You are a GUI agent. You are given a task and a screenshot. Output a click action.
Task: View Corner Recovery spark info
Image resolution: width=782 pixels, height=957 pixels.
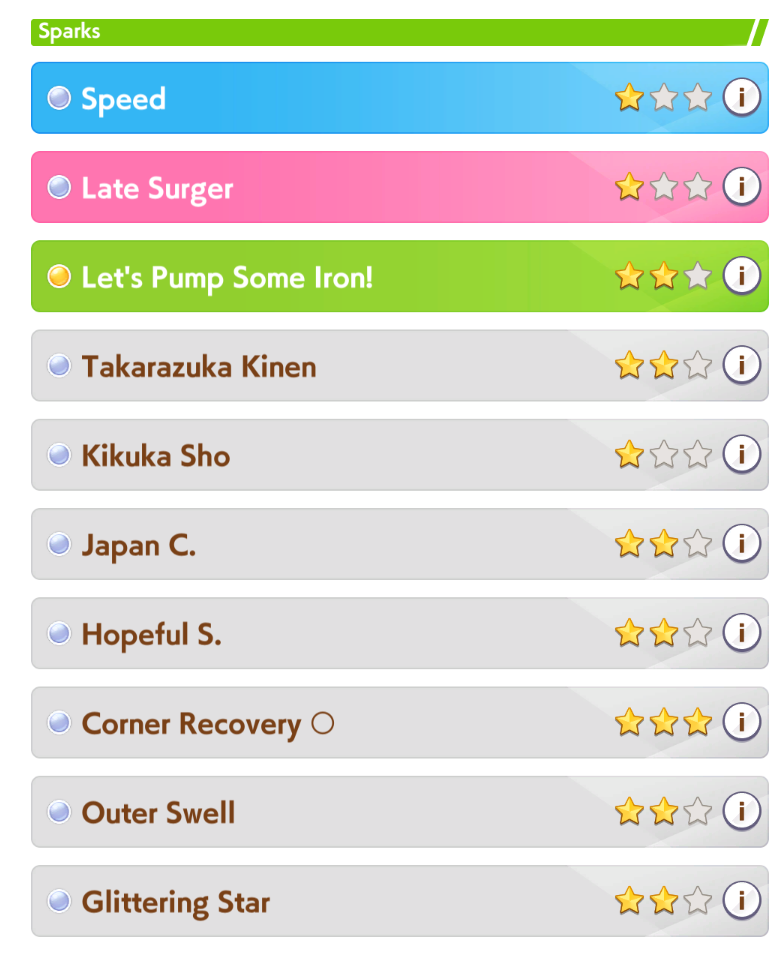(x=741, y=722)
